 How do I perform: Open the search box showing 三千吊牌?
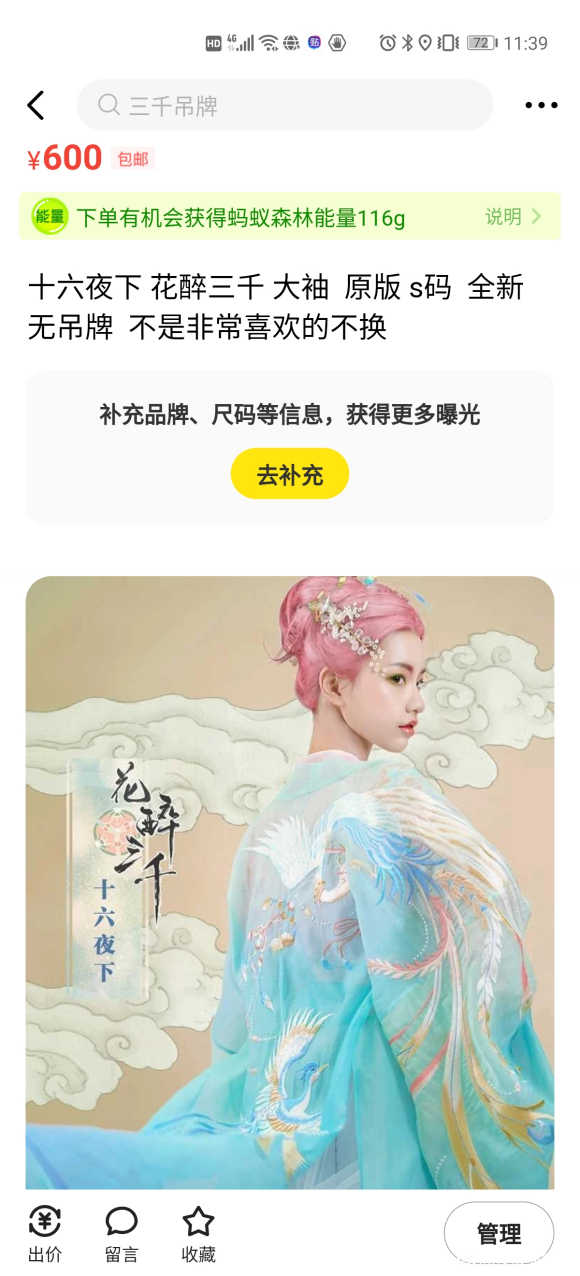coord(285,105)
